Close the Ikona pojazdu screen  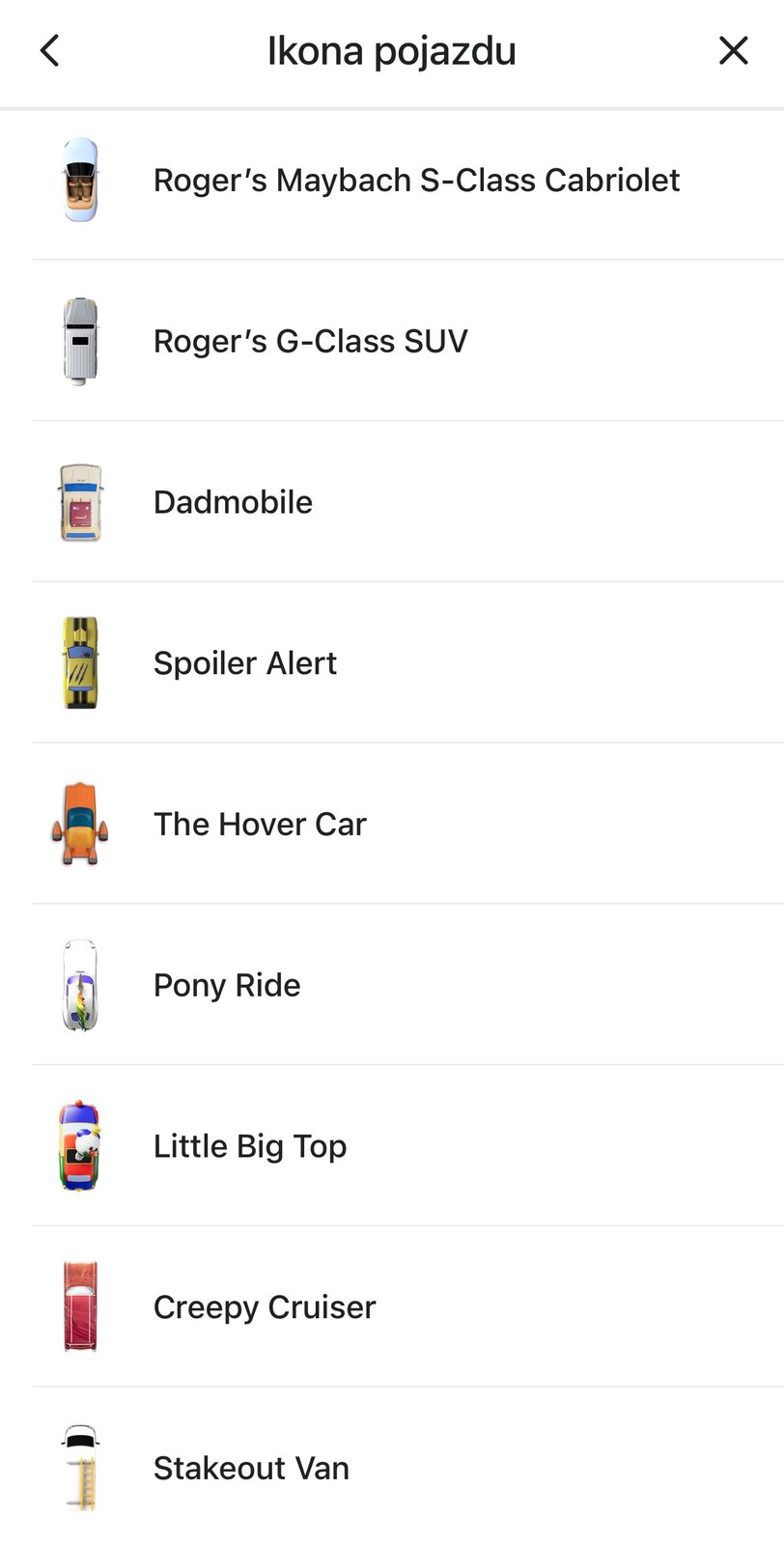733,50
